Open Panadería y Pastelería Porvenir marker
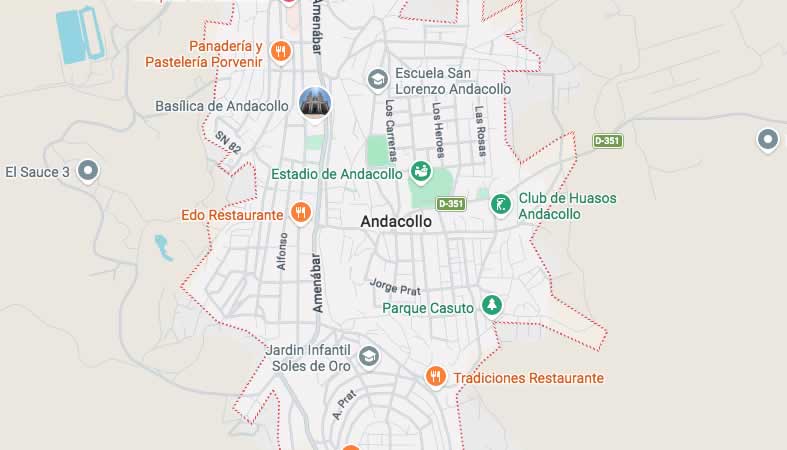The image size is (787, 450). point(281,50)
